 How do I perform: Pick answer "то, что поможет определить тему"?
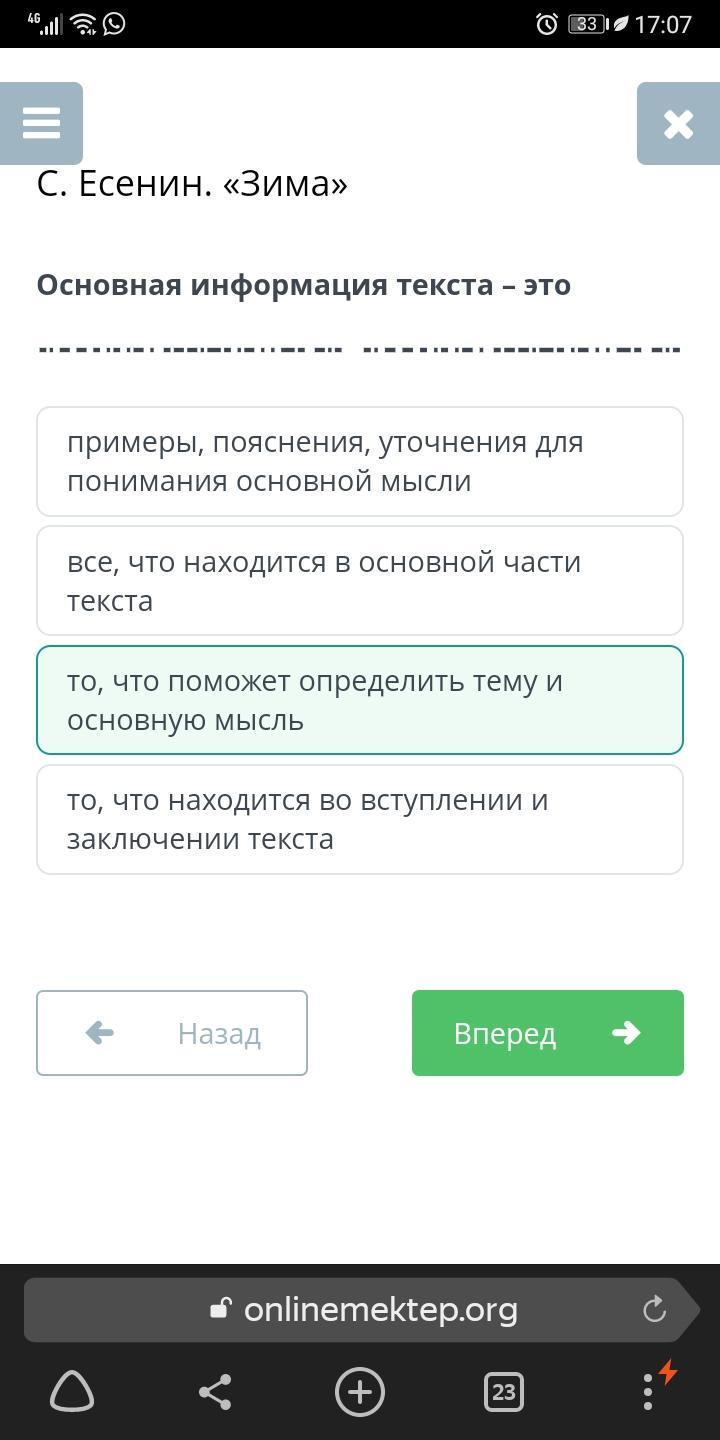point(360,700)
